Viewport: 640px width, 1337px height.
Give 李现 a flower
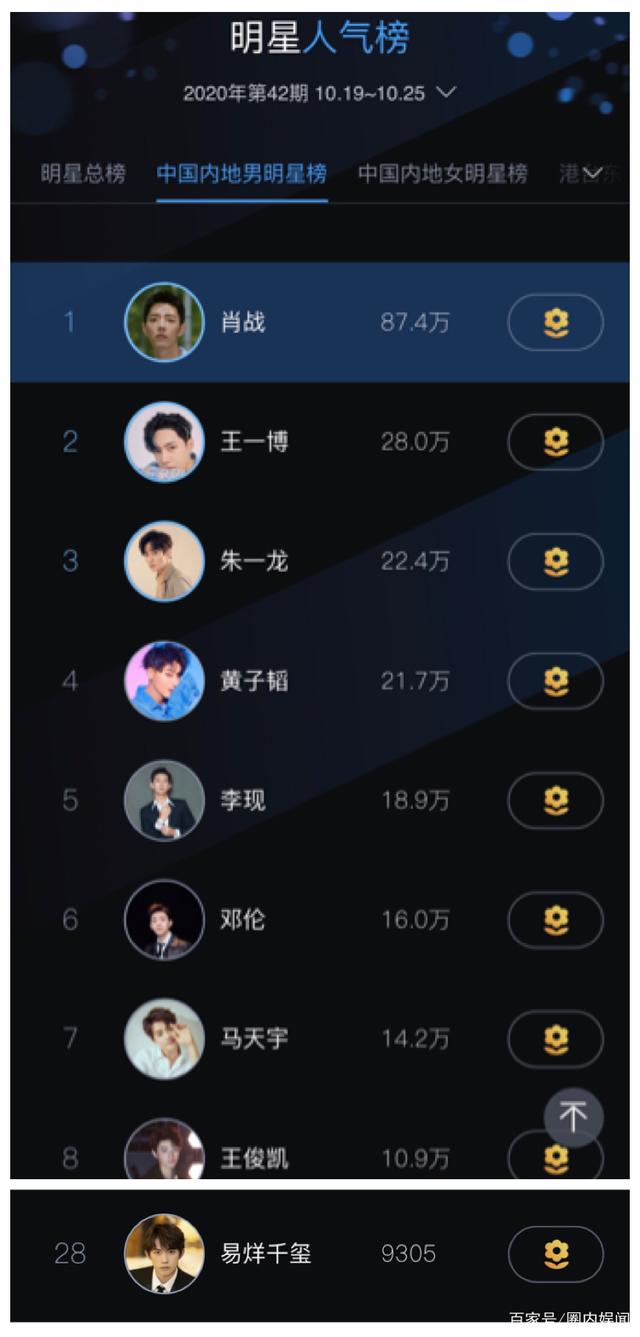click(x=555, y=800)
